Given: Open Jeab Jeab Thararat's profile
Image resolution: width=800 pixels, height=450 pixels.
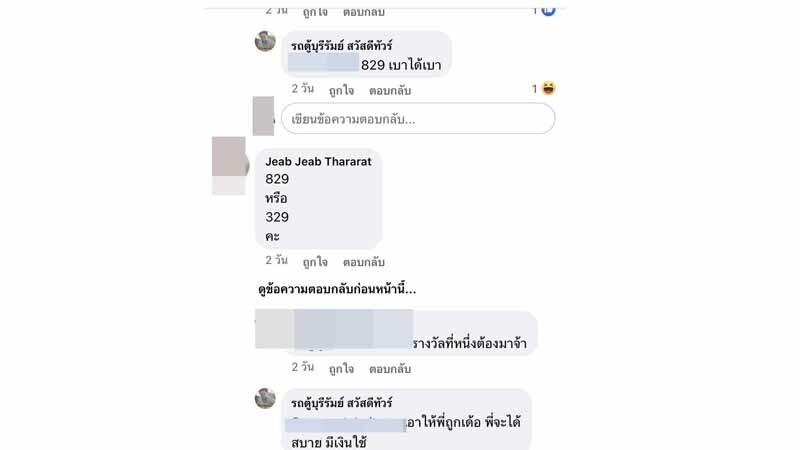Looking at the screenshot, I should pos(318,161).
